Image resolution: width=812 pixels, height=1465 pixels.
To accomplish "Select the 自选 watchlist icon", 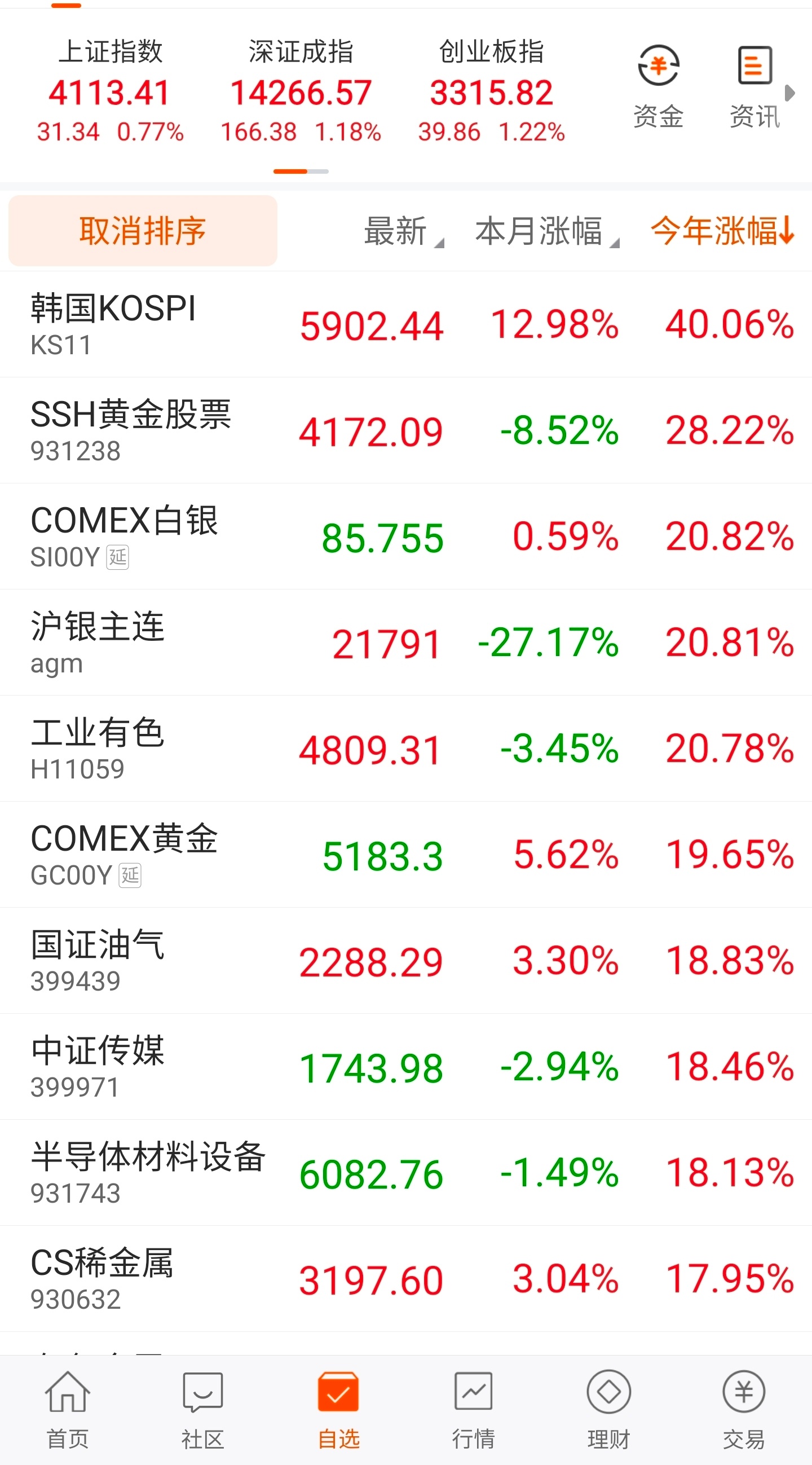I will click(338, 1410).
